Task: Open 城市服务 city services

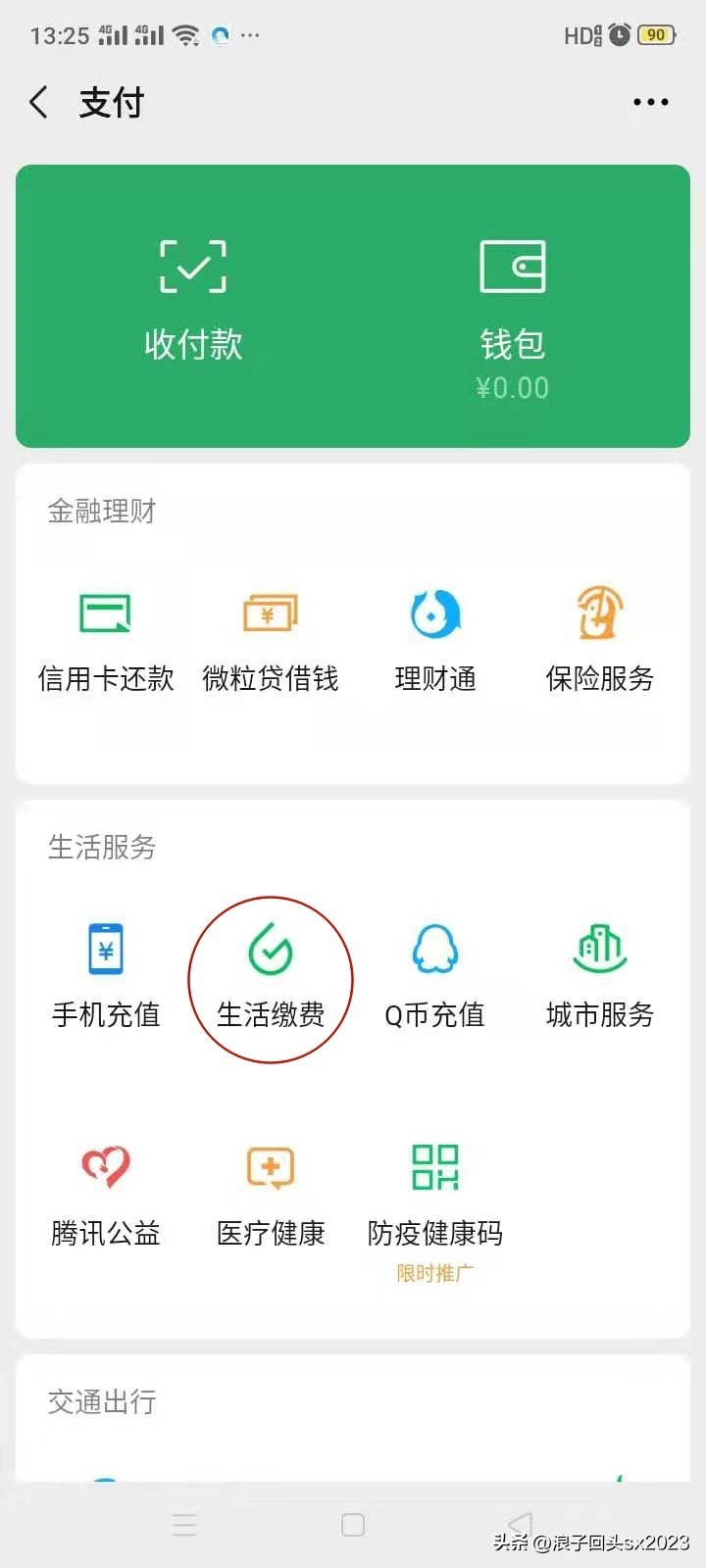Action: pyautogui.click(x=599, y=973)
